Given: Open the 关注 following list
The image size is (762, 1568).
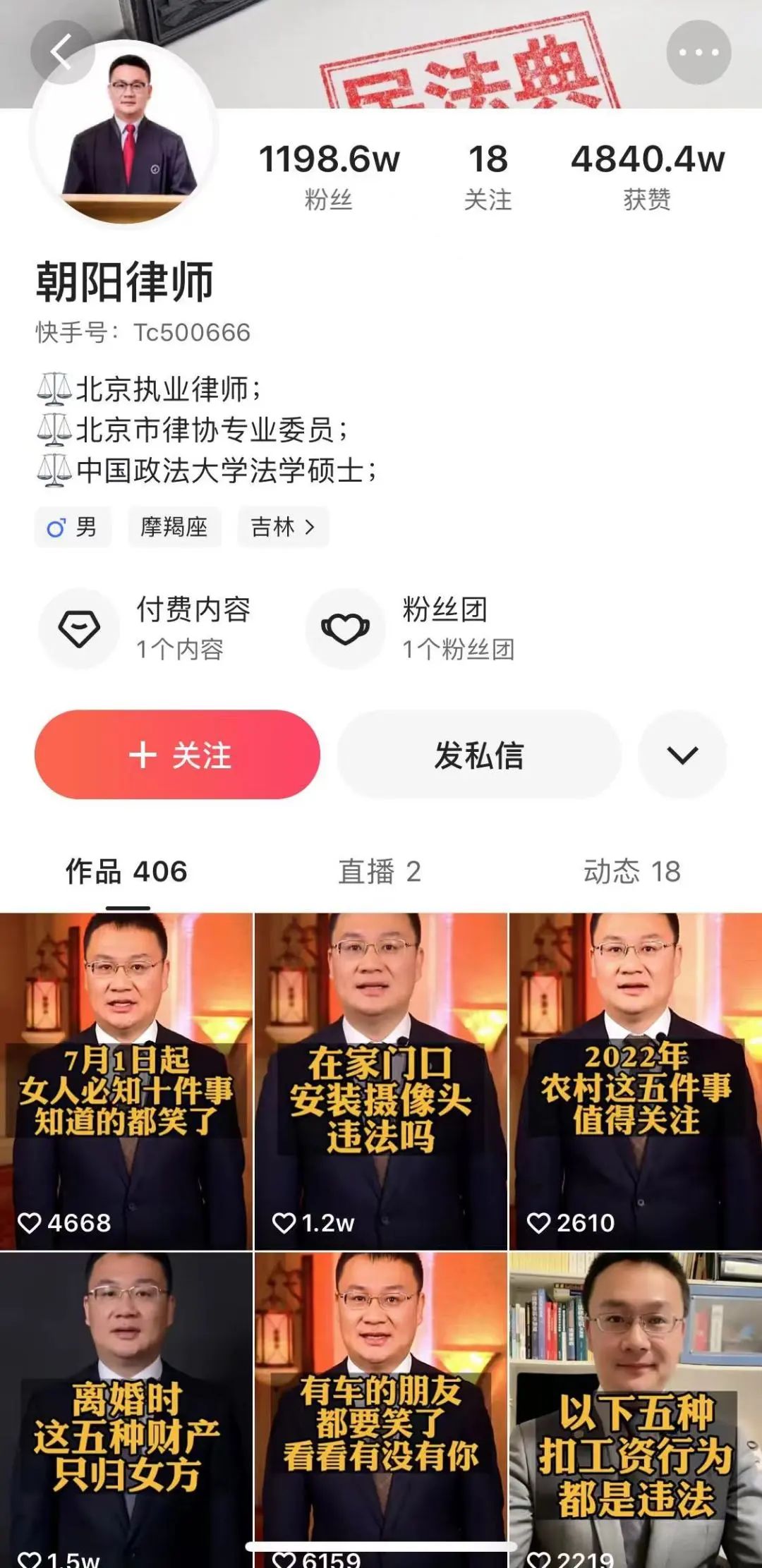Looking at the screenshot, I should [488, 176].
